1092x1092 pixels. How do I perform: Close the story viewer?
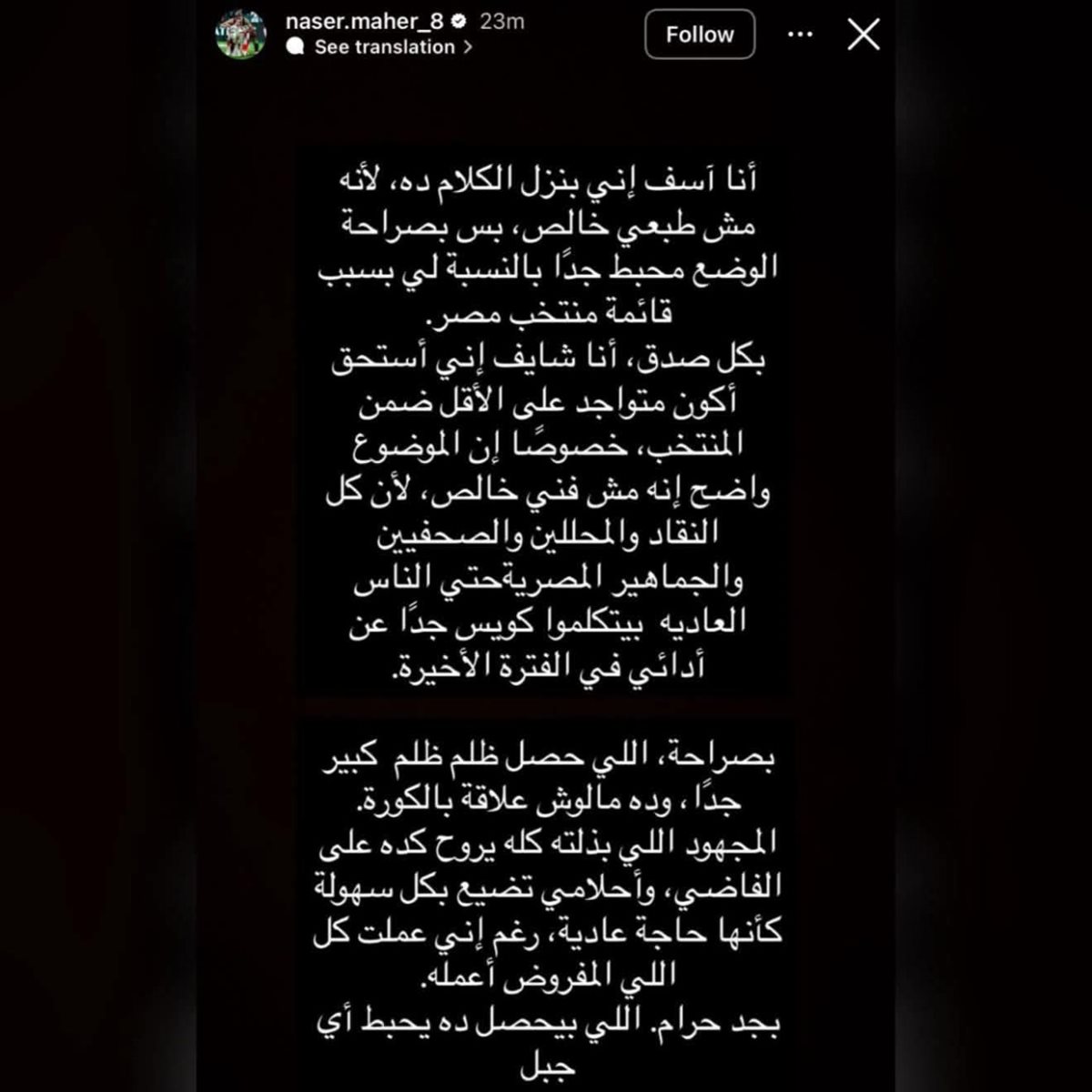tap(863, 35)
